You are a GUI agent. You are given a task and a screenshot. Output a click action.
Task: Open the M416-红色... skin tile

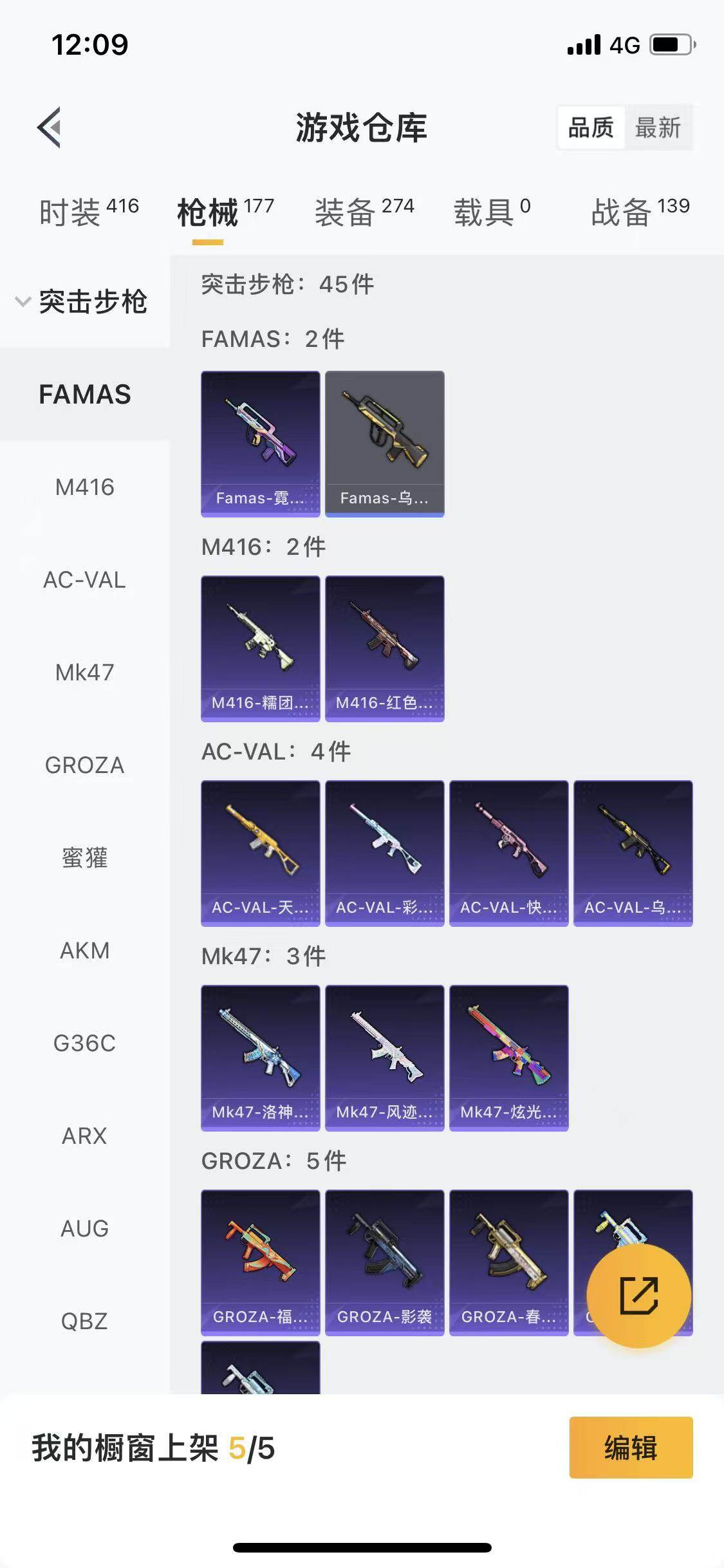click(384, 648)
